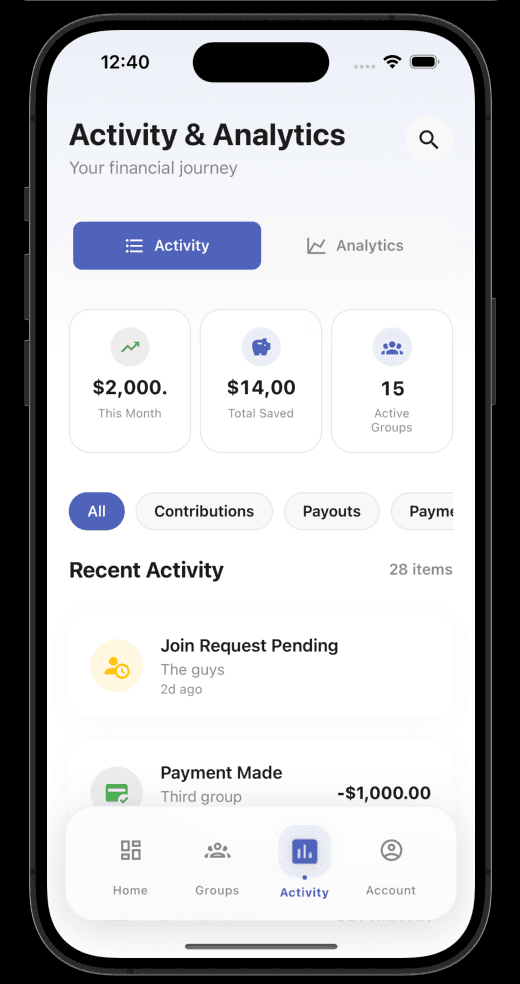The height and width of the screenshot is (984, 520).
Task: Switch to the Groups tab
Action: 217,864
